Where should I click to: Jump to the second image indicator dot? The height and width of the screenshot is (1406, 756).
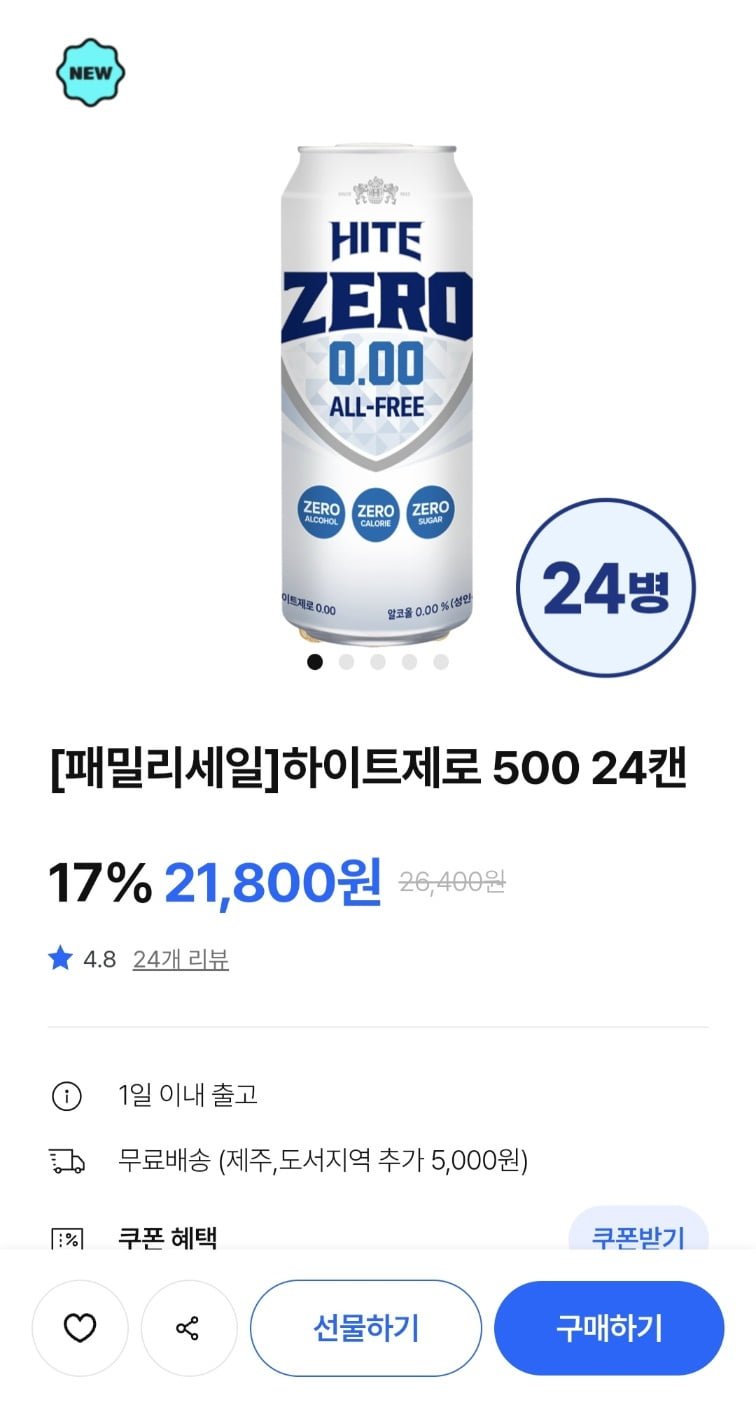coord(346,661)
